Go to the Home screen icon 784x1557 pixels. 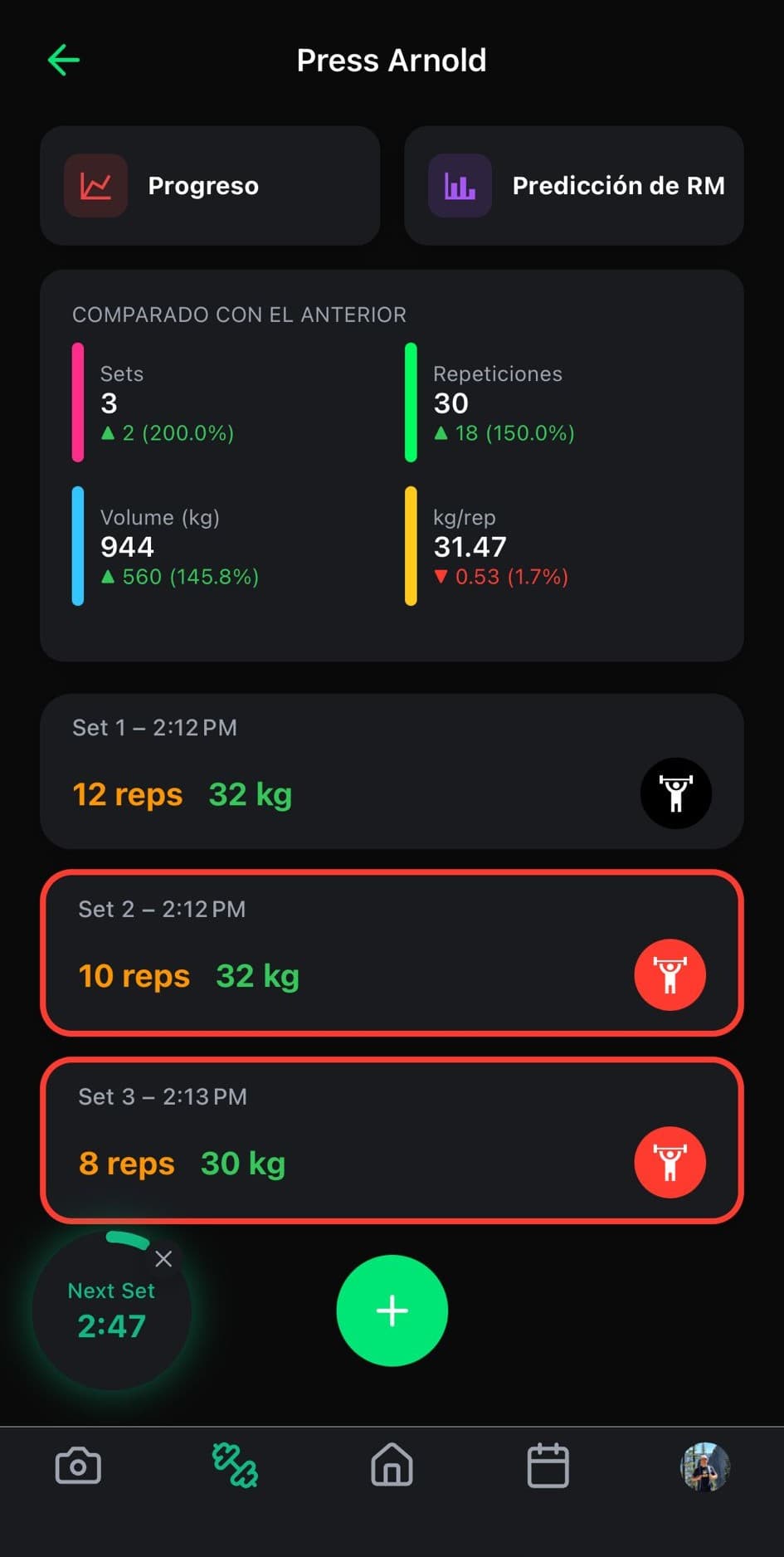tap(392, 1466)
